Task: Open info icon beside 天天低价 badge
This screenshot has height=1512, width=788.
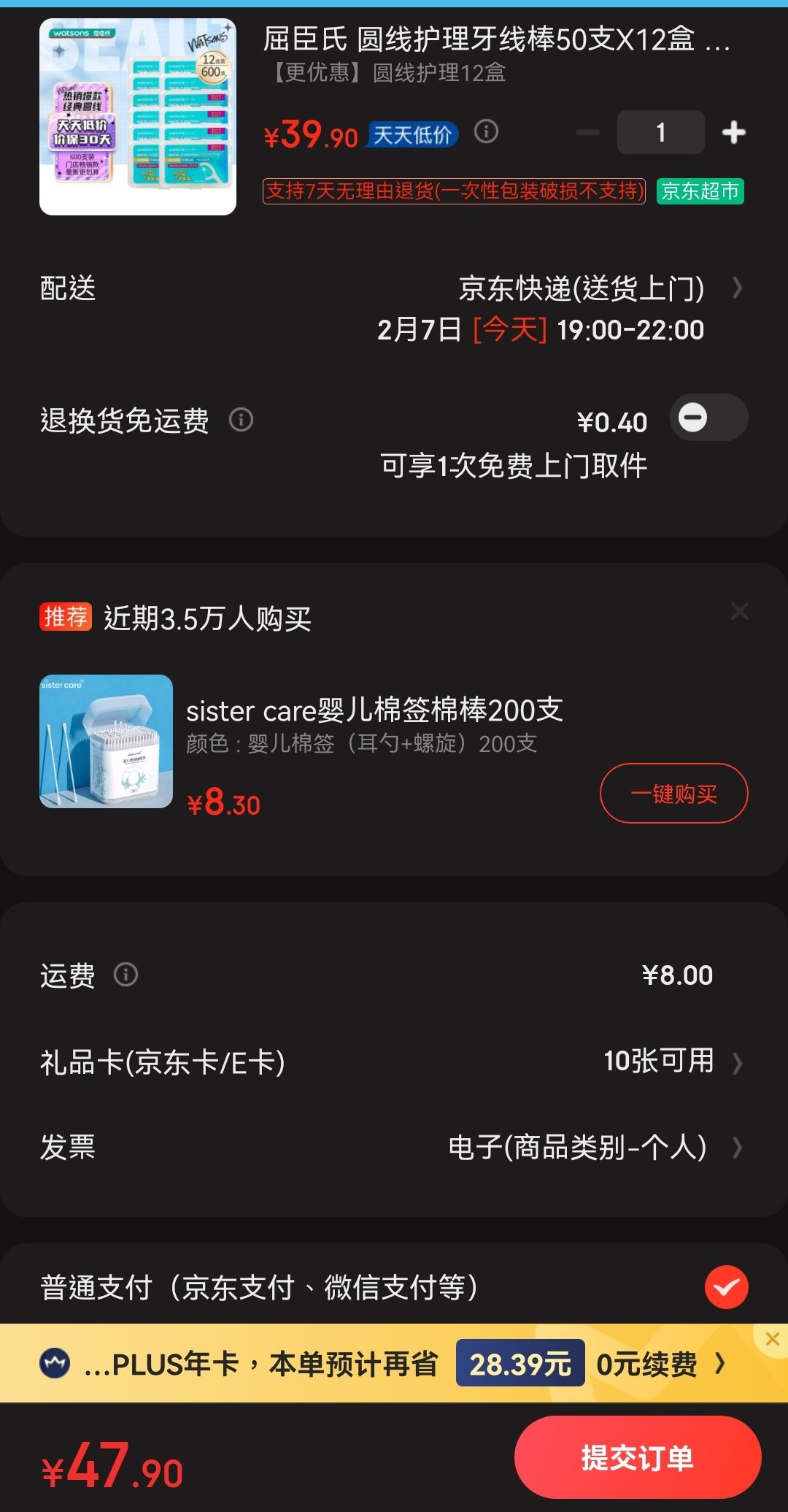Action: point(487,131)
